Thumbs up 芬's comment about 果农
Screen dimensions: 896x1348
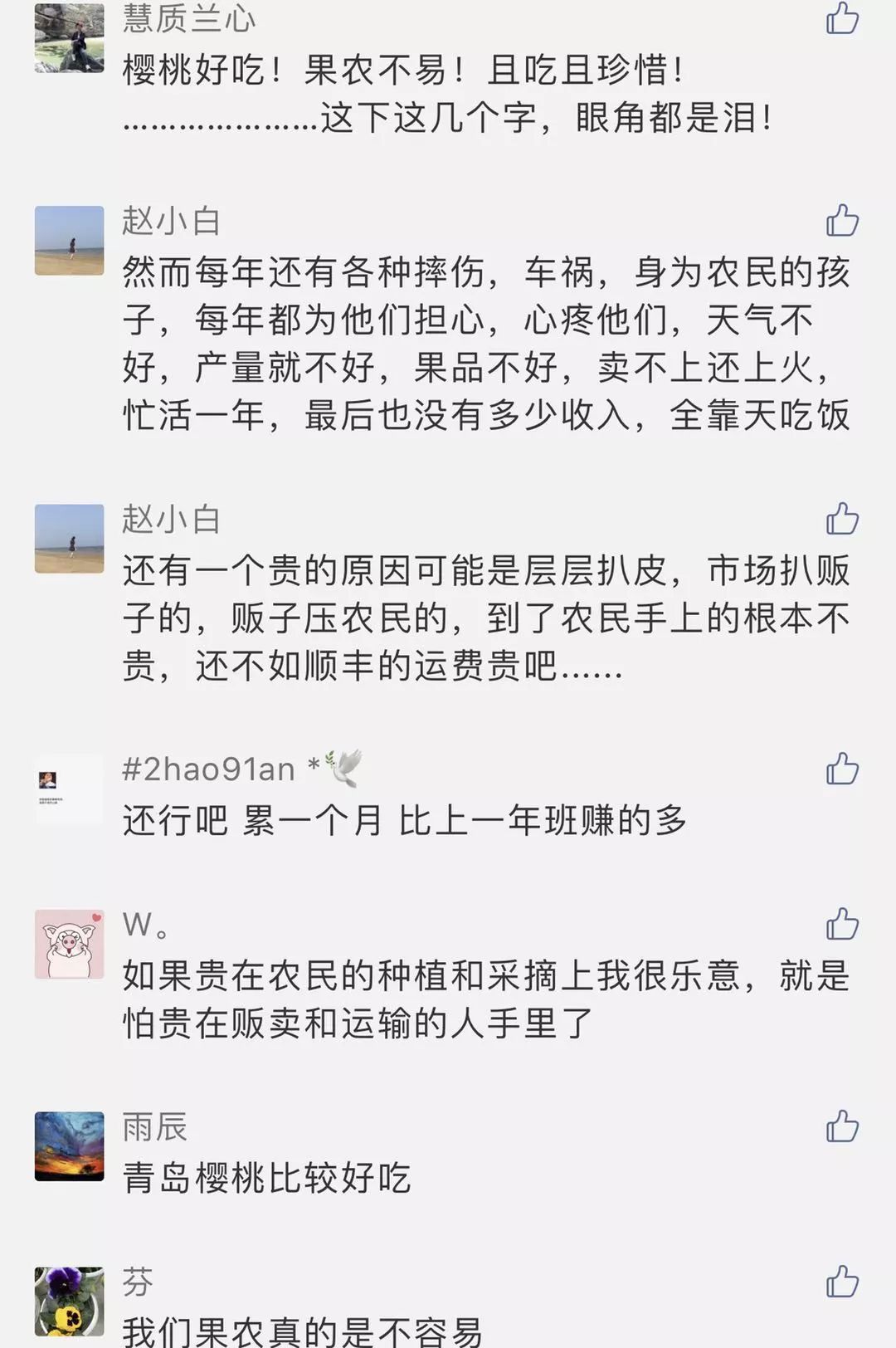842,1282
